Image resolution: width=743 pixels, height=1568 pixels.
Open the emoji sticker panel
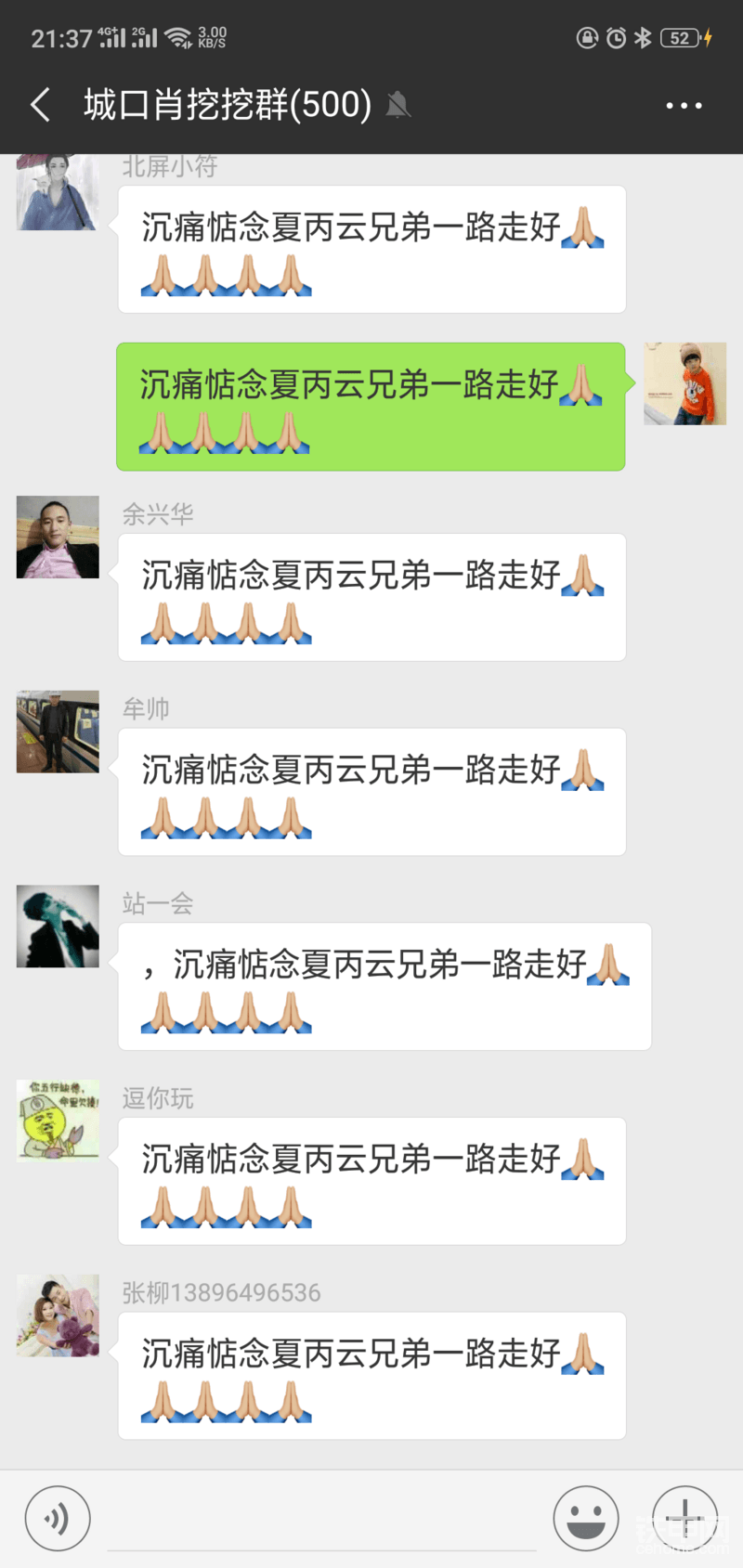coord(586,1518)
